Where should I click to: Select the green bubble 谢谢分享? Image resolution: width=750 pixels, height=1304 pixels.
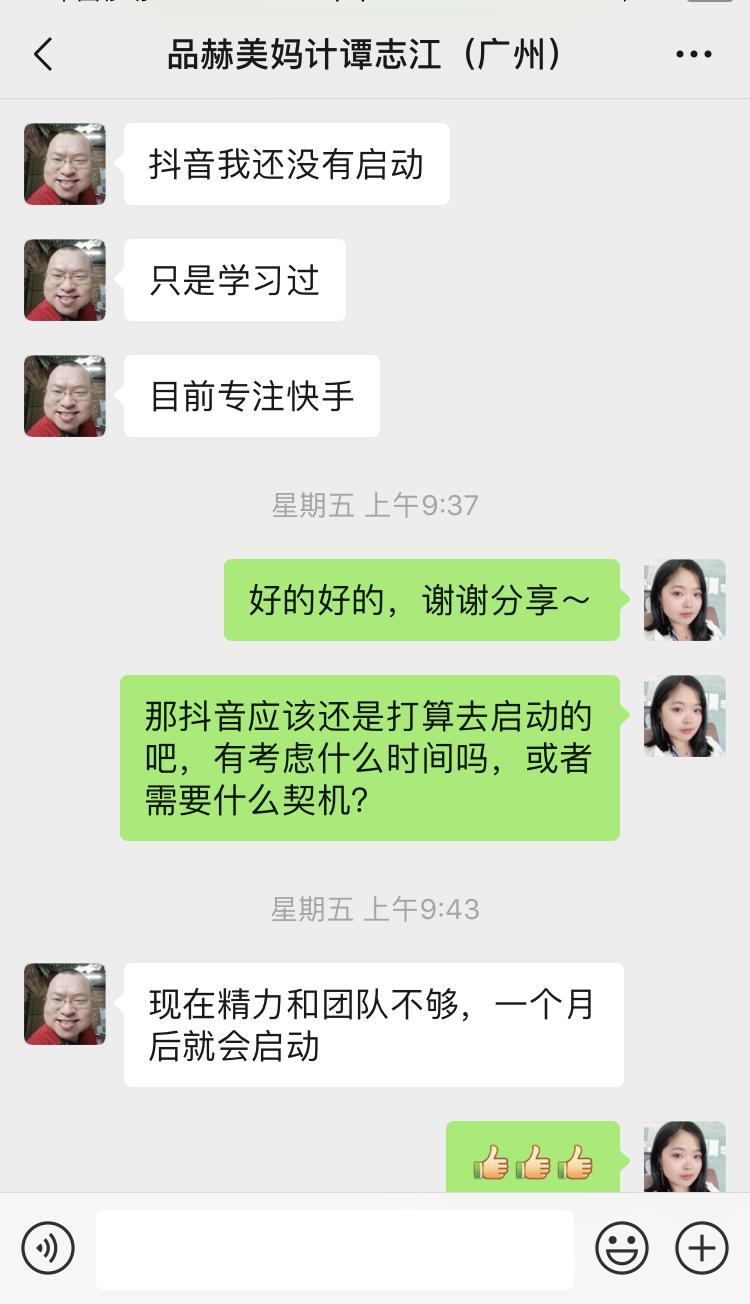421,600
